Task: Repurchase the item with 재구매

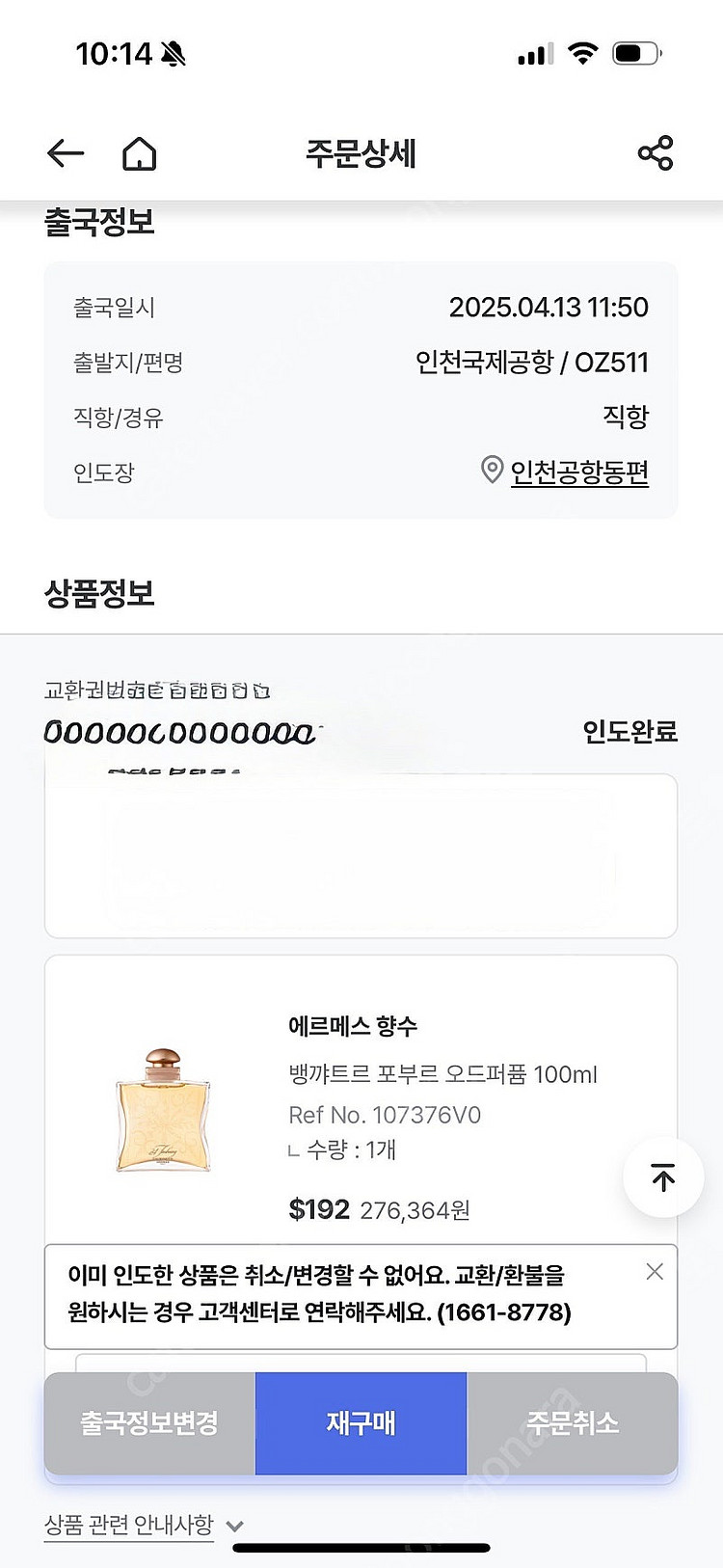Action: coord(361,1423)
